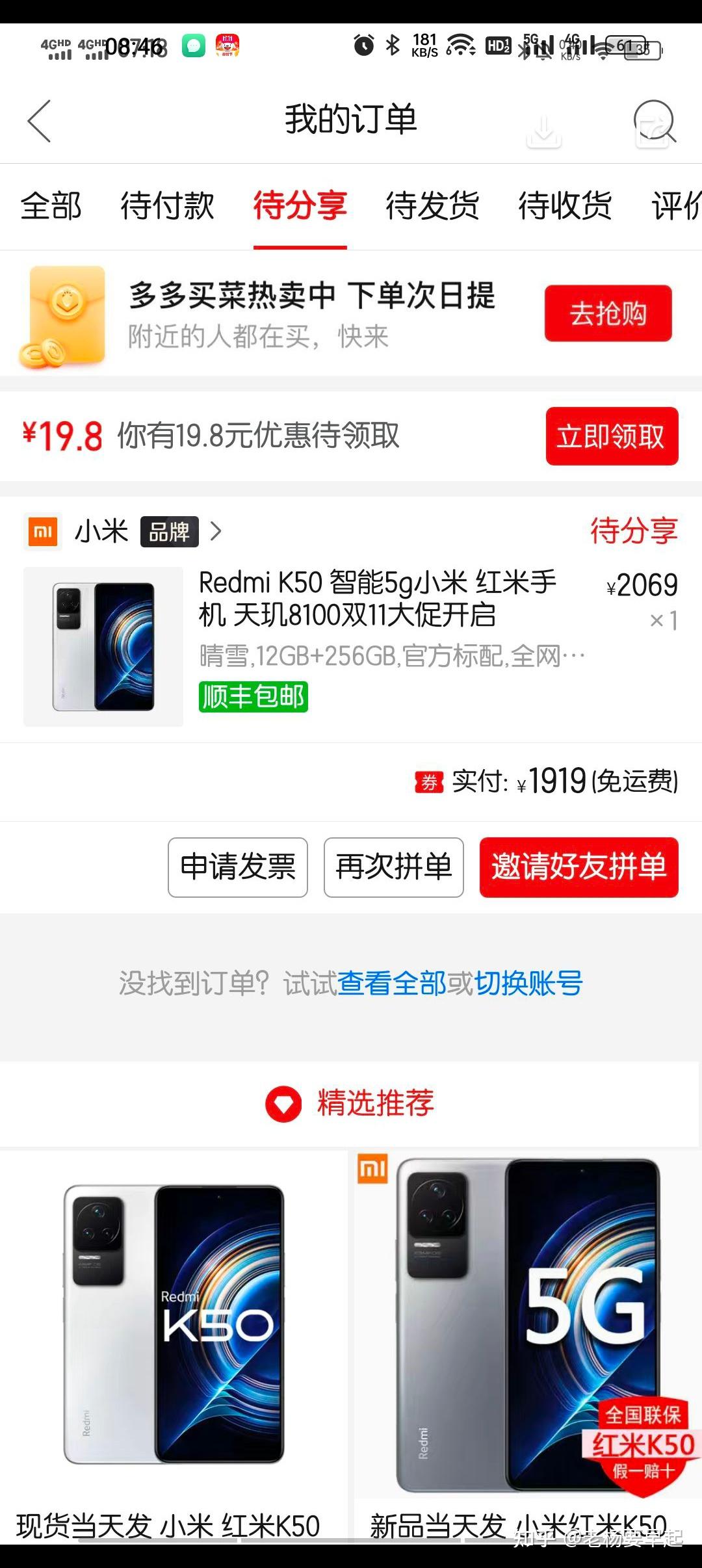Switch to the 待付款 tab

(x=169, y=205)
